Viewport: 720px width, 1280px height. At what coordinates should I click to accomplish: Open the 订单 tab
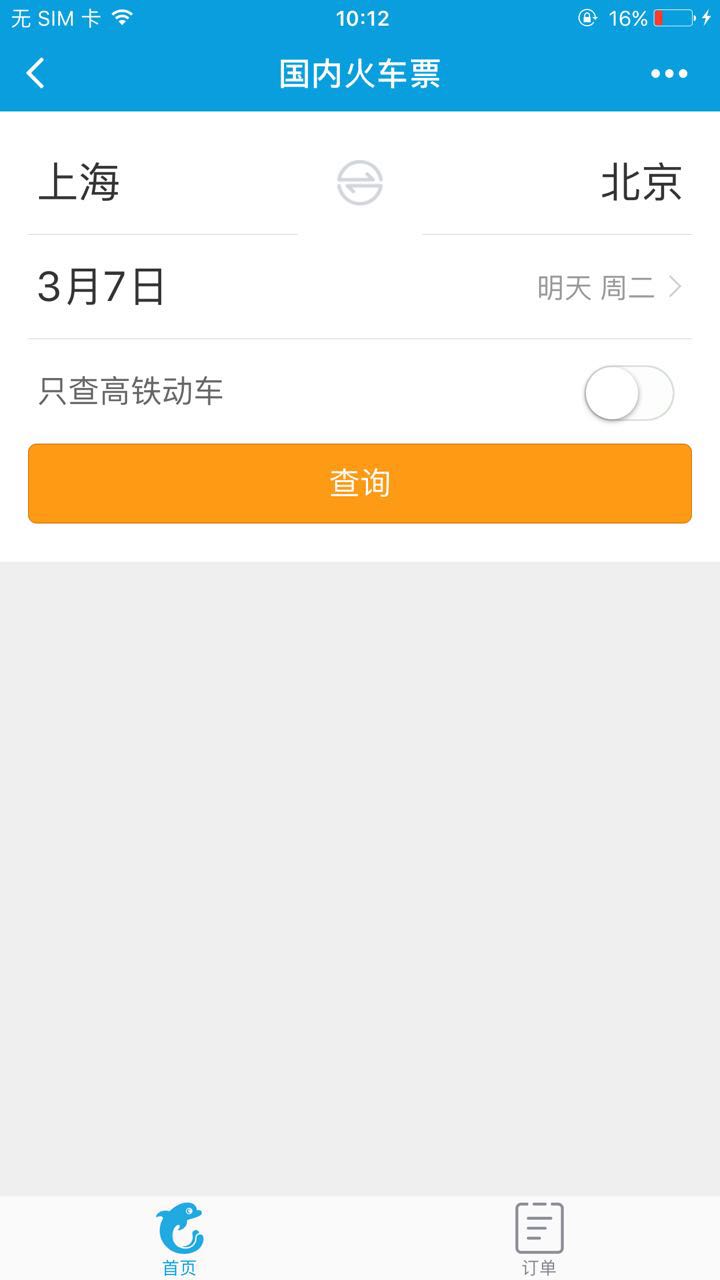[x=539, y=1238]
